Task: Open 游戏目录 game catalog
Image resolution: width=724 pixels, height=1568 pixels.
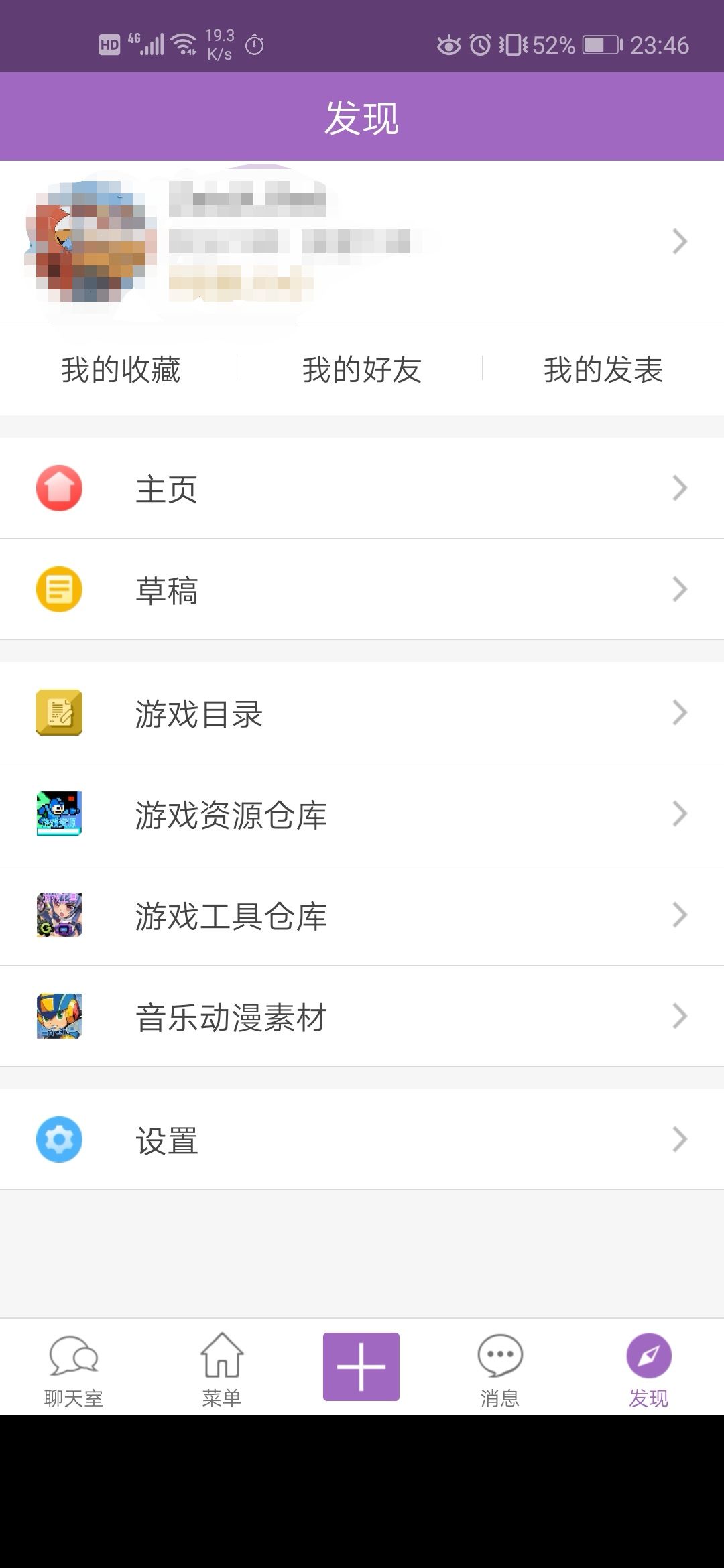Action: point(362,713)
